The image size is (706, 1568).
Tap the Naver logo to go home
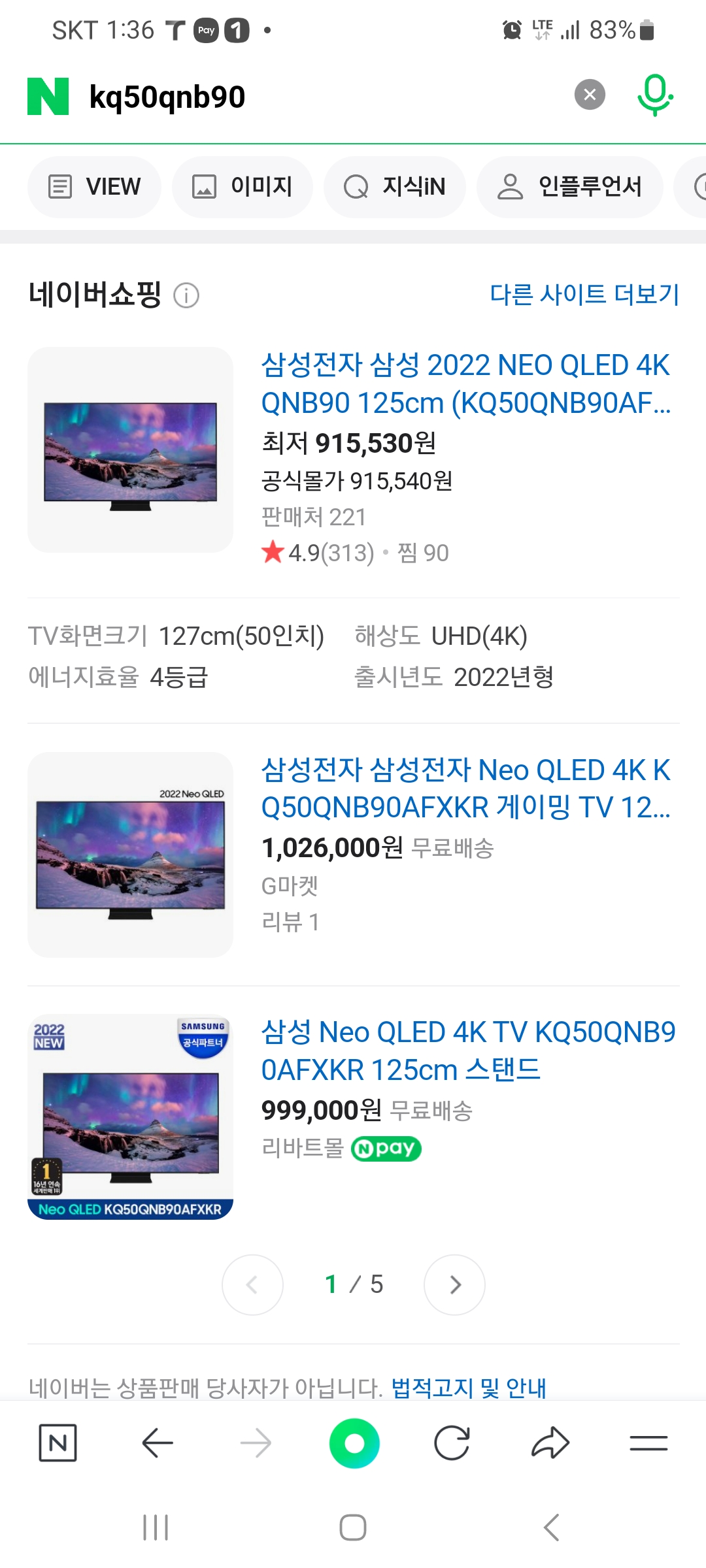(x=46, y=96)
